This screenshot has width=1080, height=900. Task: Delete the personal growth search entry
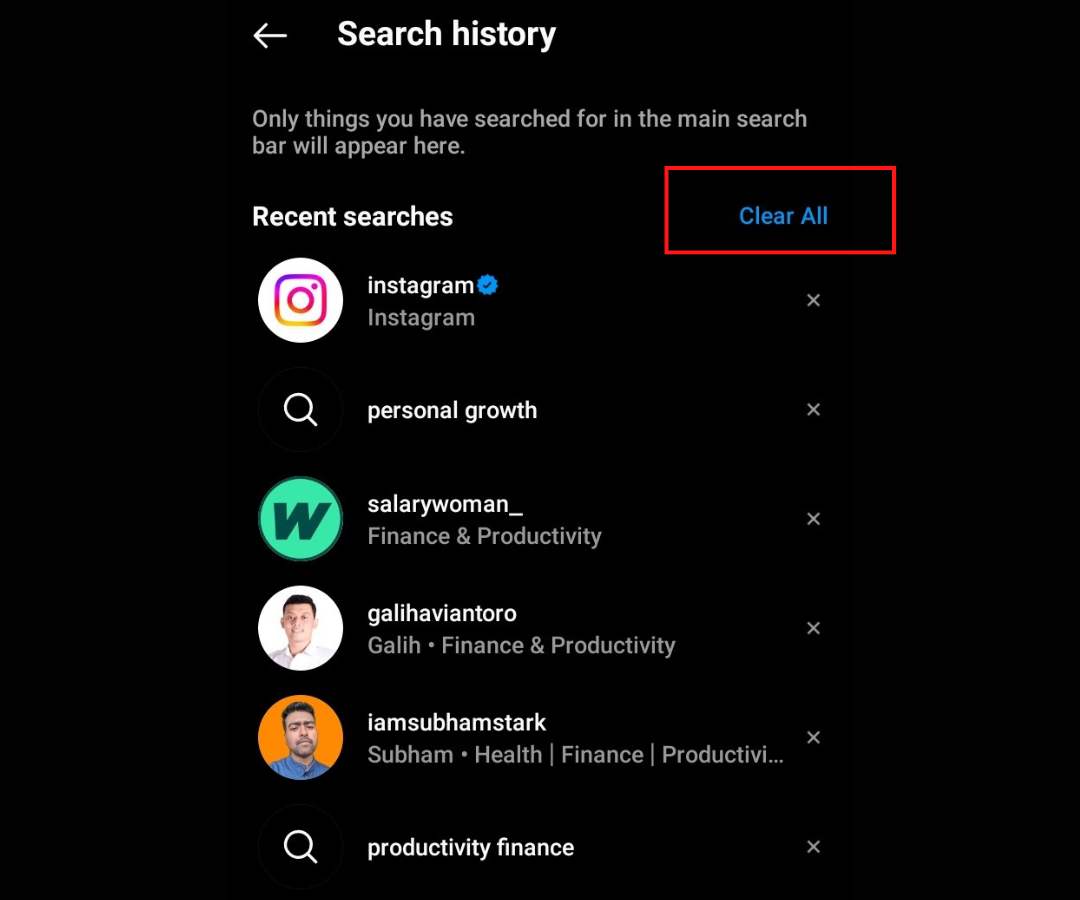tap(813, 410)
